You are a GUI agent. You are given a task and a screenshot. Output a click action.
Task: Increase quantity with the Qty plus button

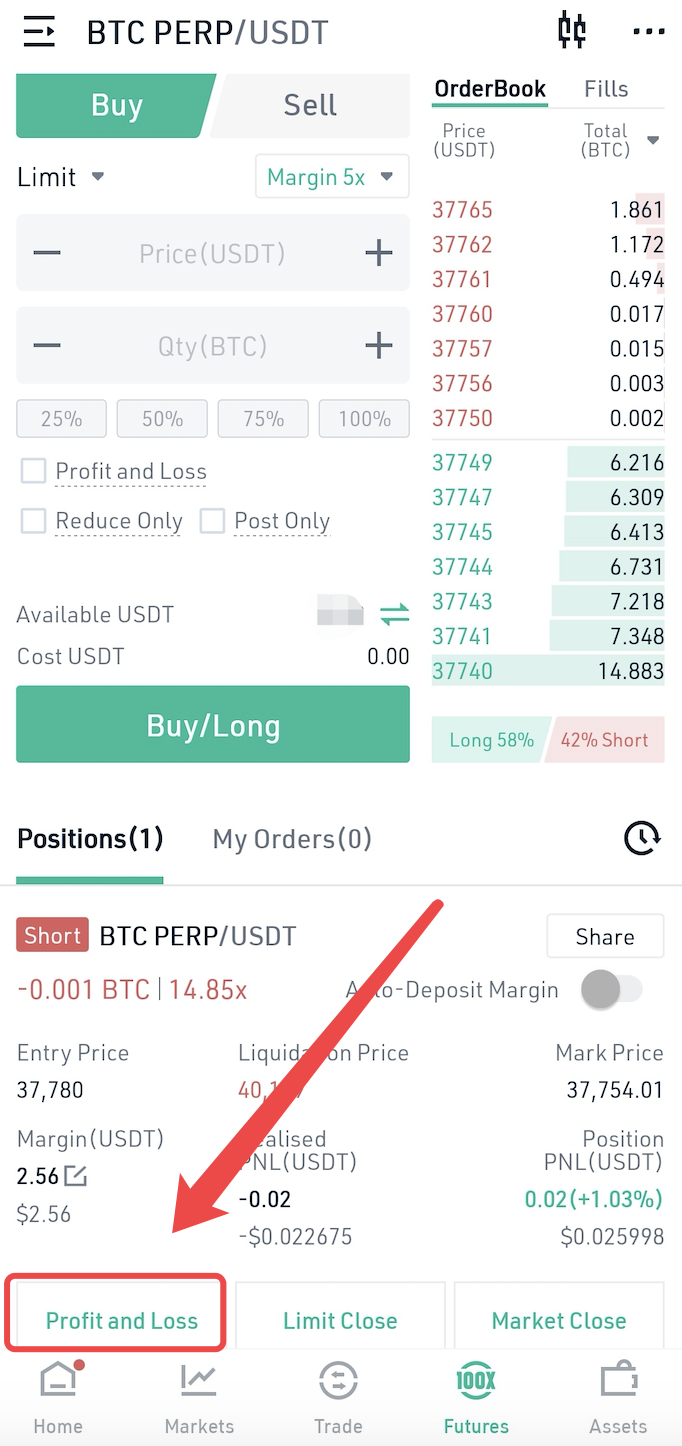[x=379, y=346]
